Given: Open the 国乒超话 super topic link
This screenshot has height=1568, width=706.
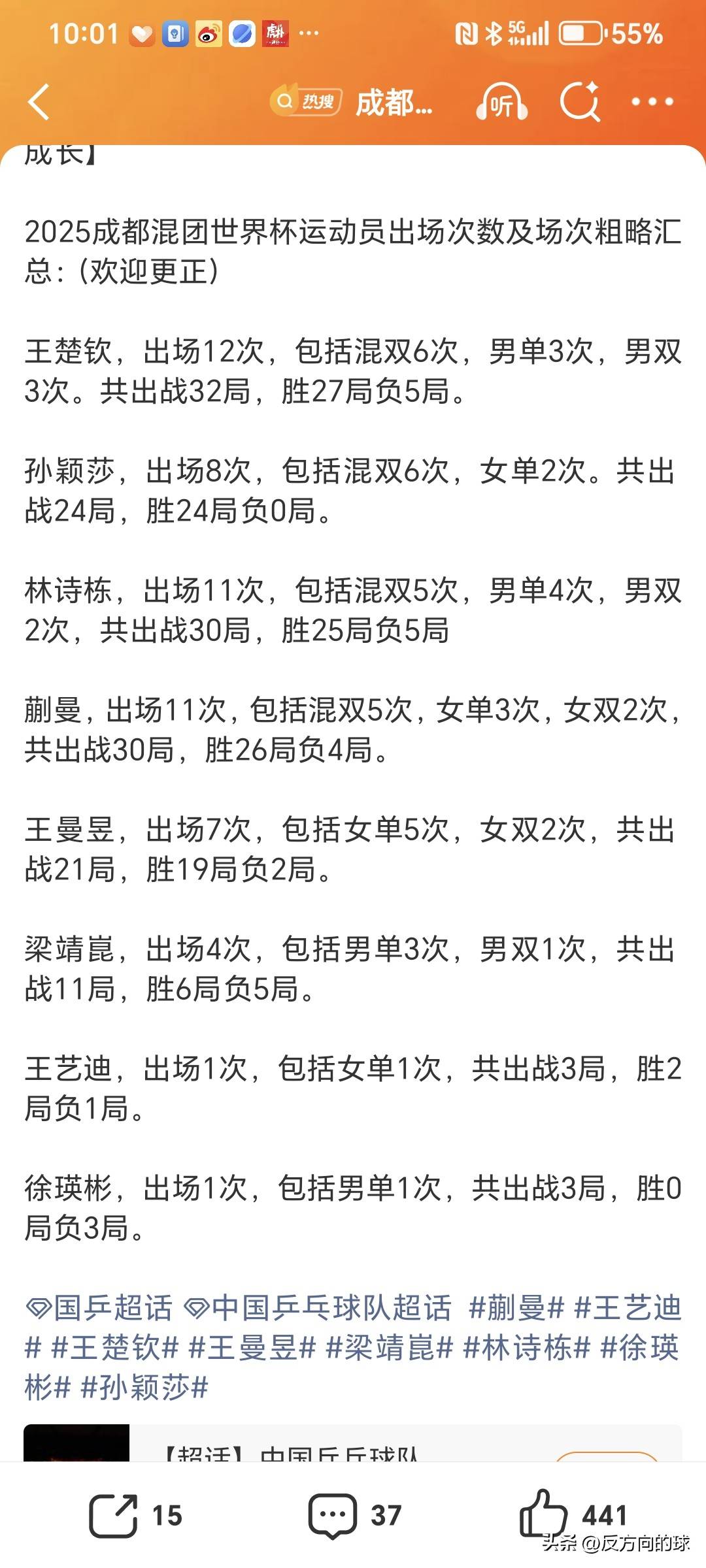Looking at the screenshot, I should tap(99, 1308).
